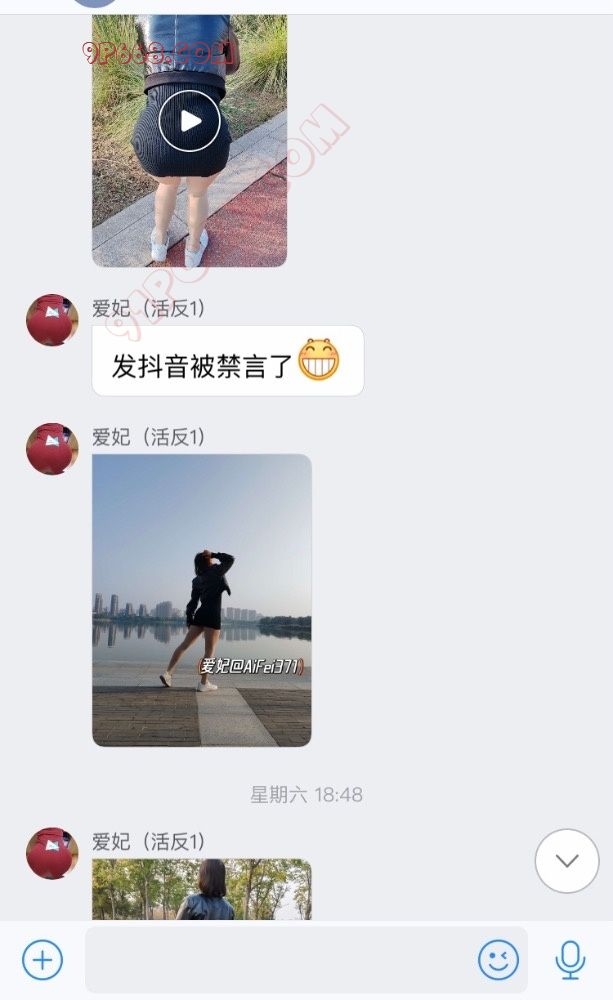The image size is (613, 1000).
Task: Open the lakeside photo from 爱妃
Action: (x=202, y=600)
